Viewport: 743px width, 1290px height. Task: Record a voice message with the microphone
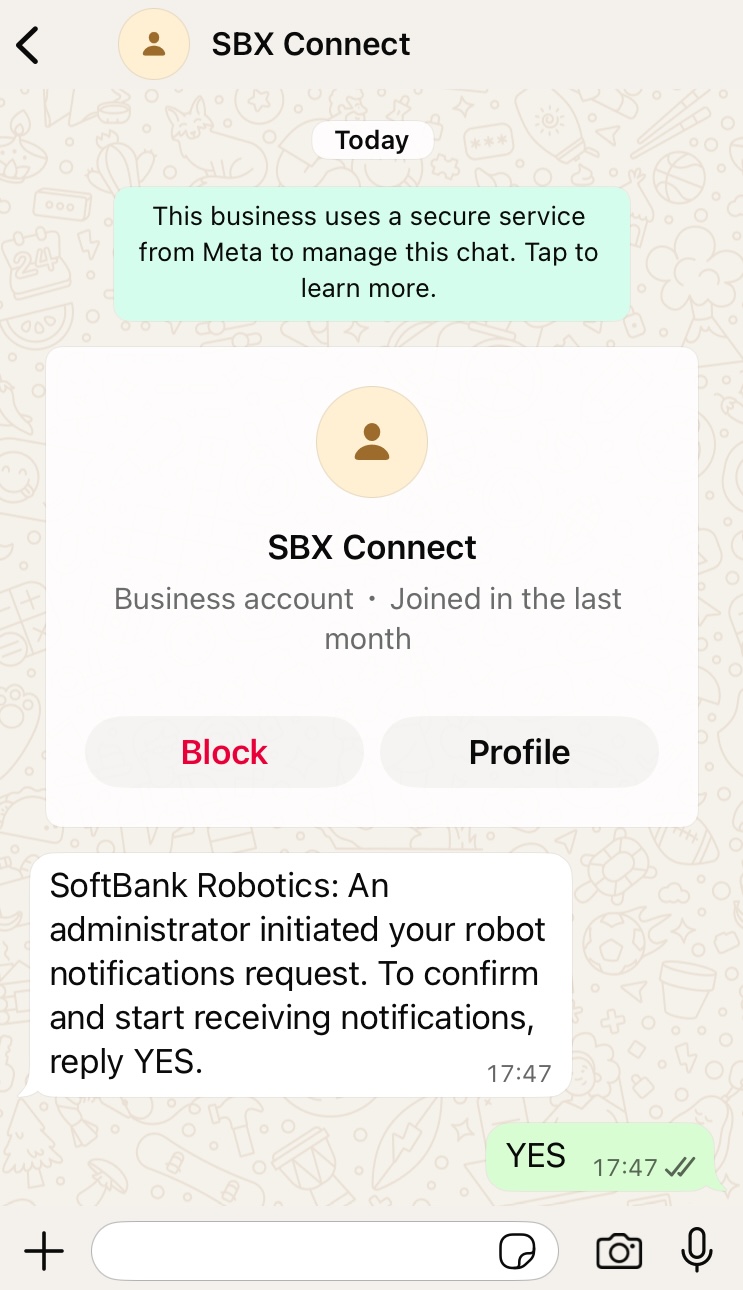[x=696, y=1250]
